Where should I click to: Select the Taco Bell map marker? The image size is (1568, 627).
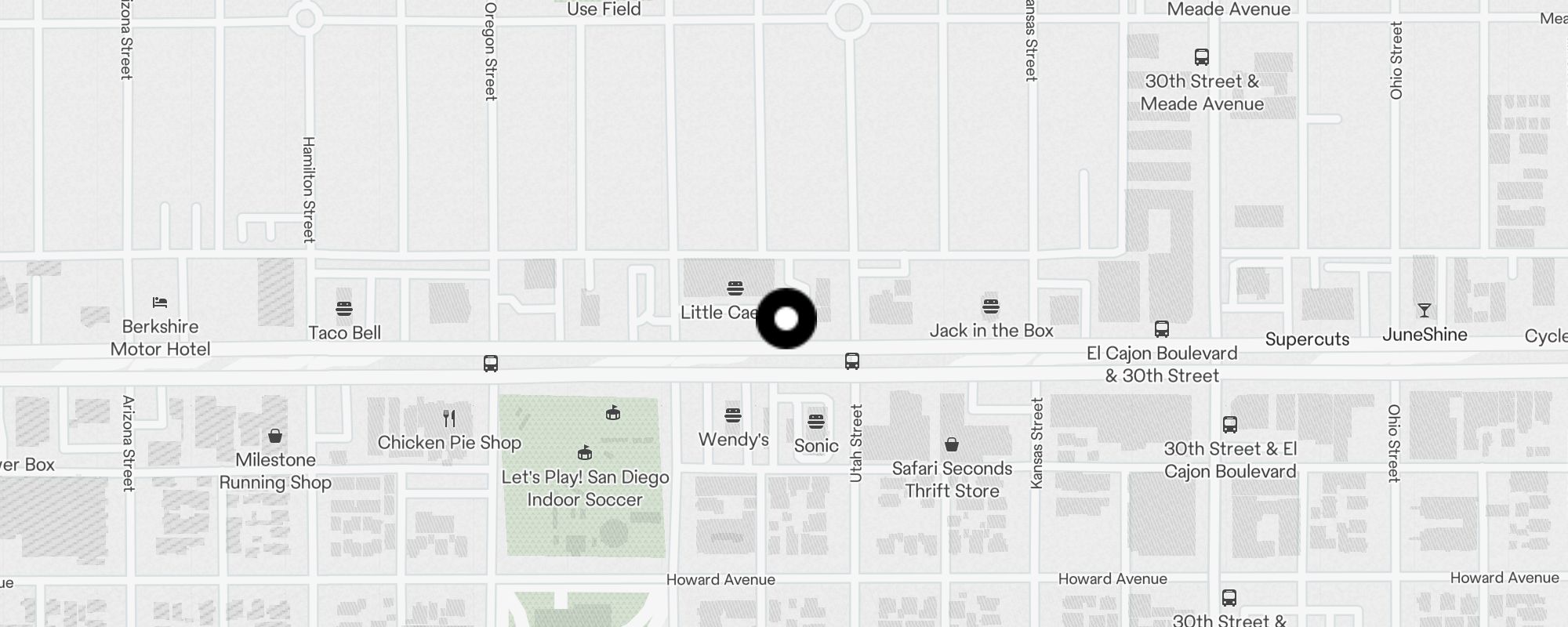pyautogui.click(x=344, y=309)
